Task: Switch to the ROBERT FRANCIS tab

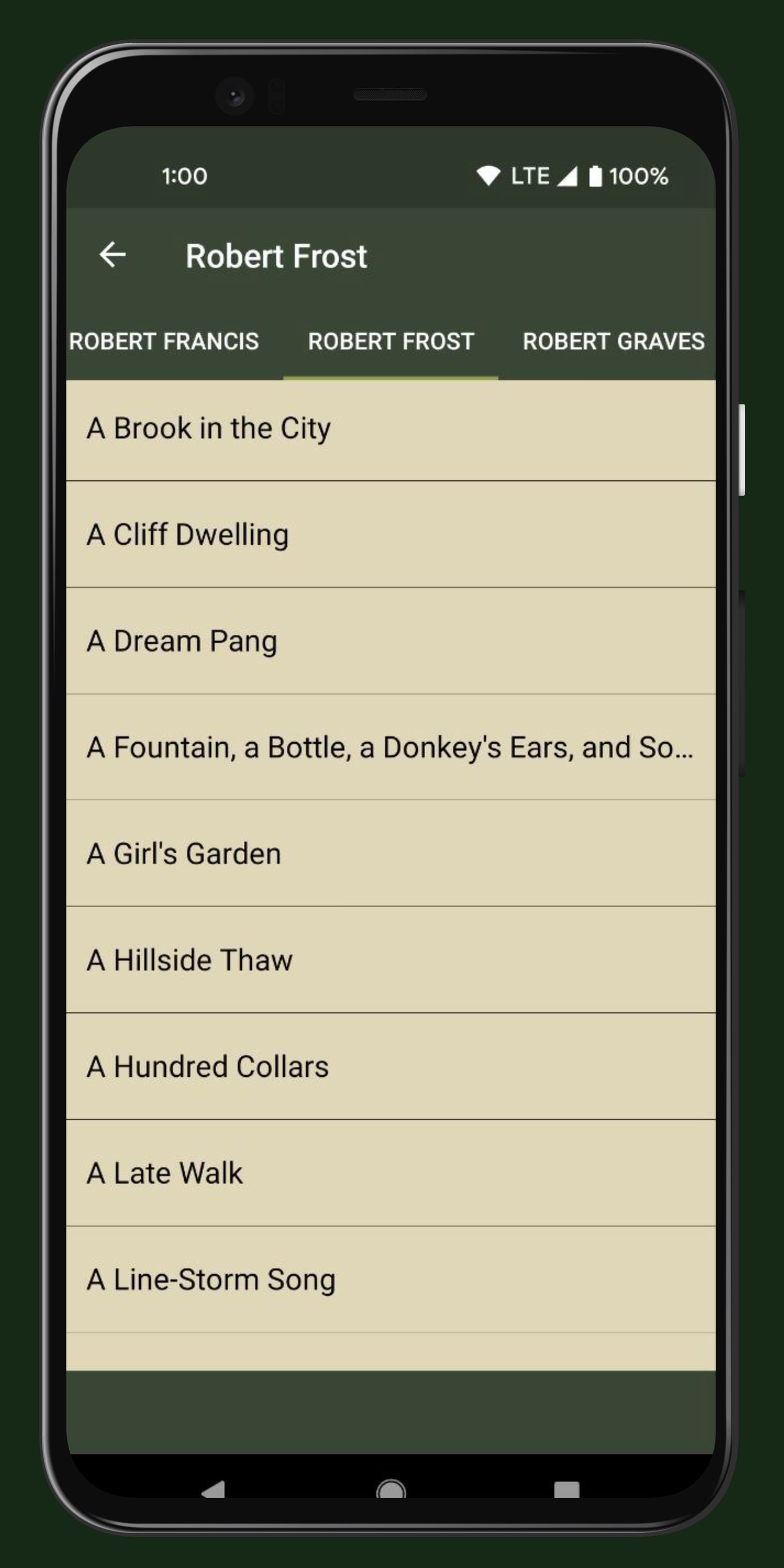Action: click(165, 341)
